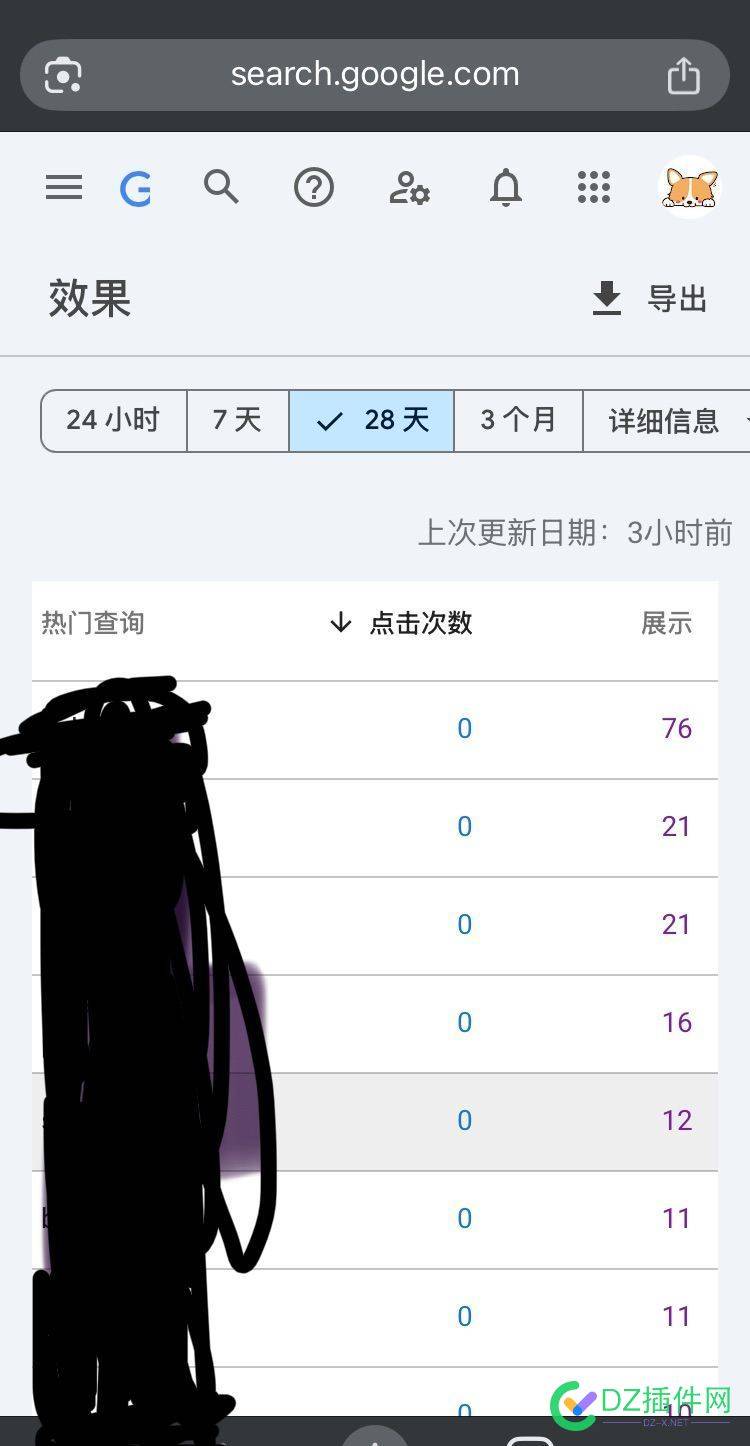The width and height of the screenshot is (750, 1446).
Task: Export data with the 导出 button
Action: click(x=649, y=298)
